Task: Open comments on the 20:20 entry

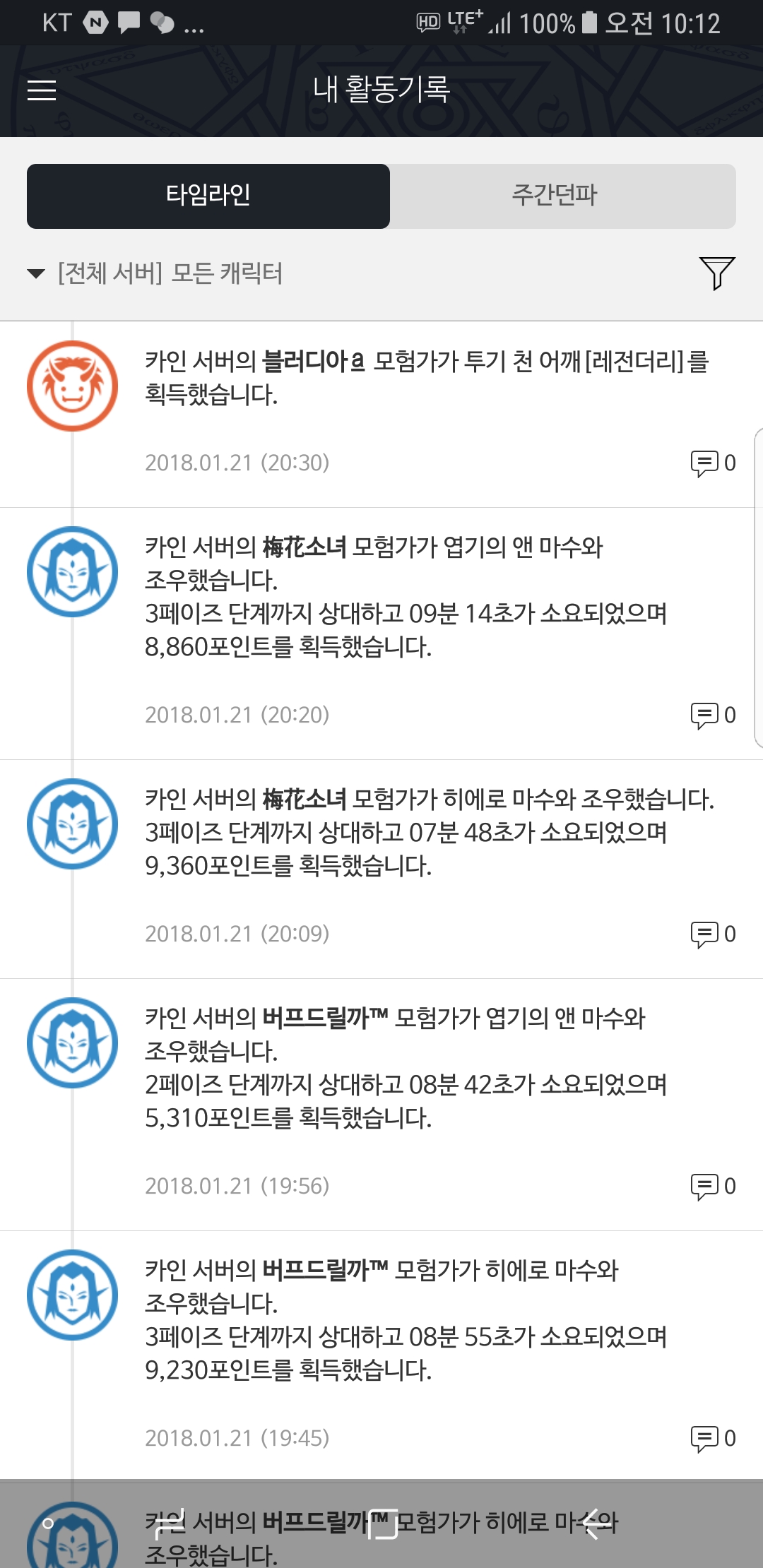Action: (713, 715)
